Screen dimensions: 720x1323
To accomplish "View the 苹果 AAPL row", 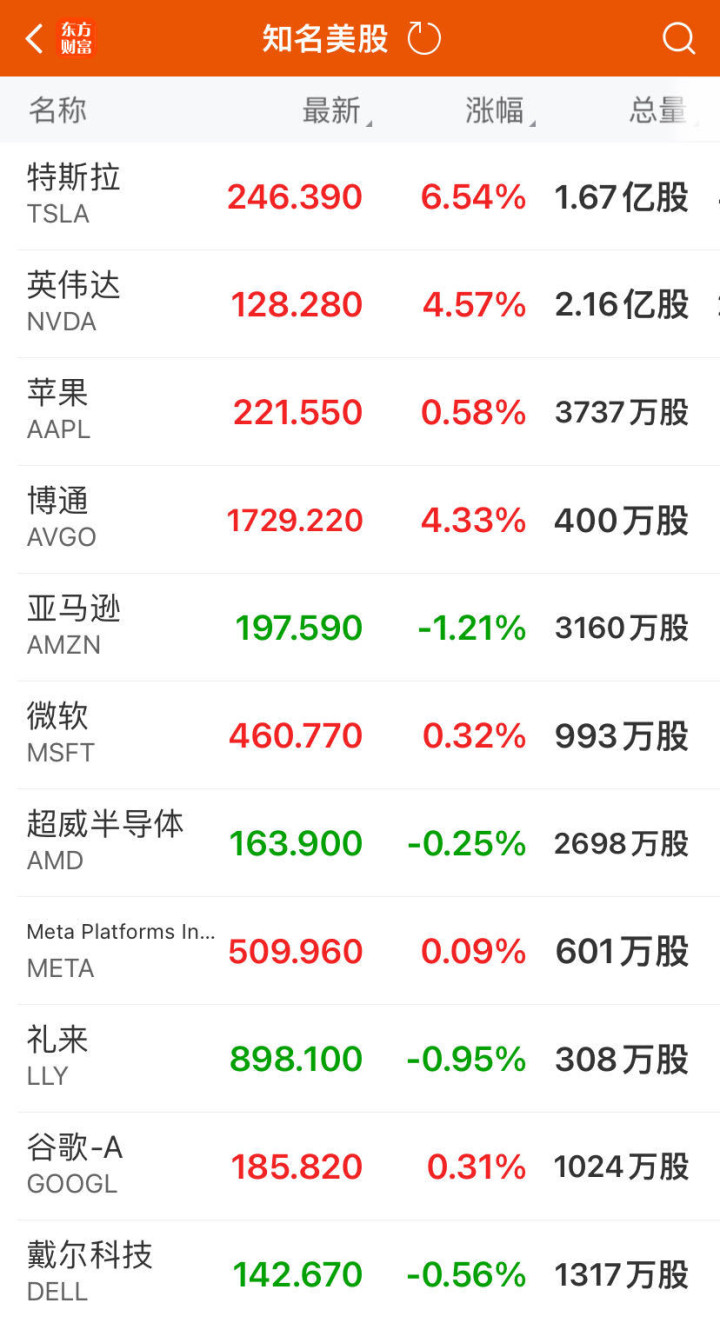I will coord(360,412).
